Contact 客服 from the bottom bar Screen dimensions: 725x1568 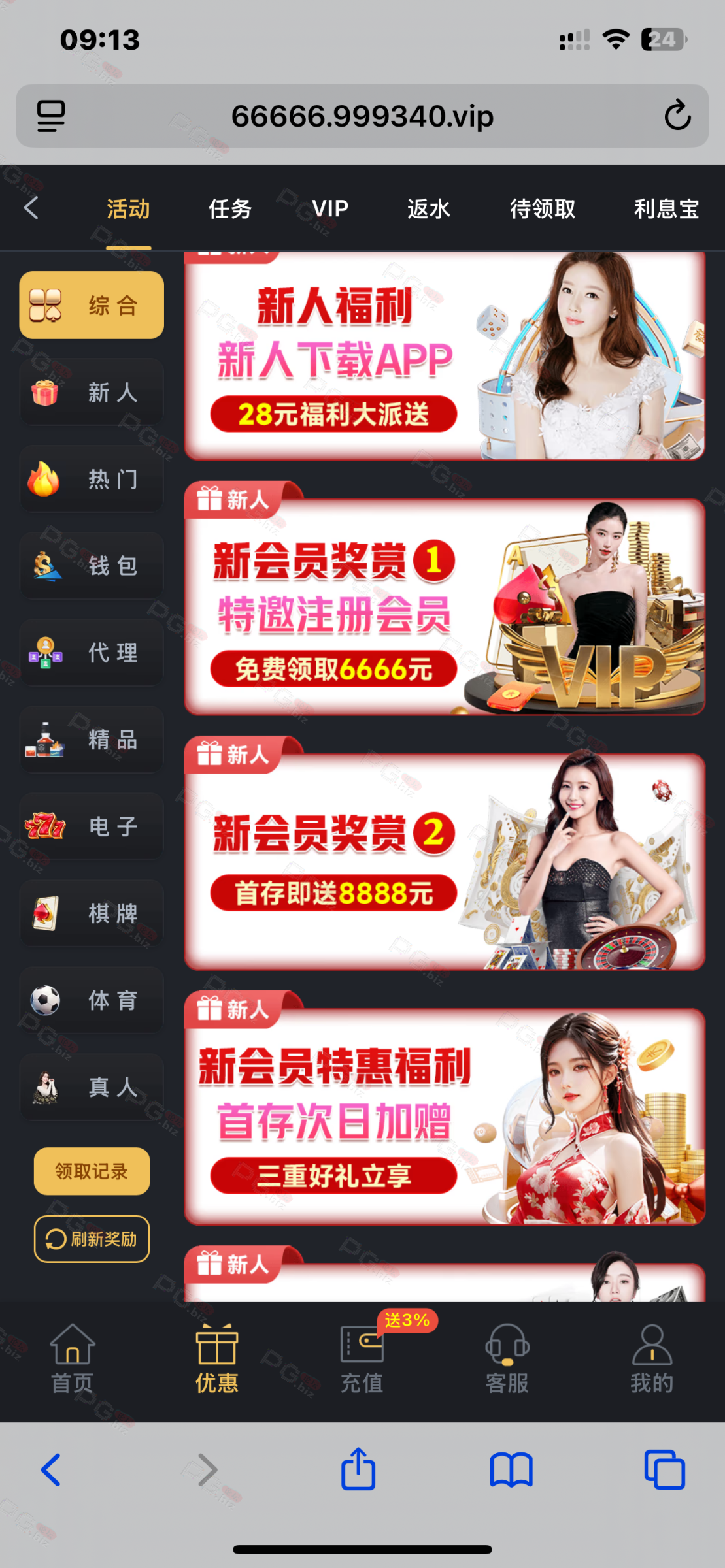tap(507, 1358)
